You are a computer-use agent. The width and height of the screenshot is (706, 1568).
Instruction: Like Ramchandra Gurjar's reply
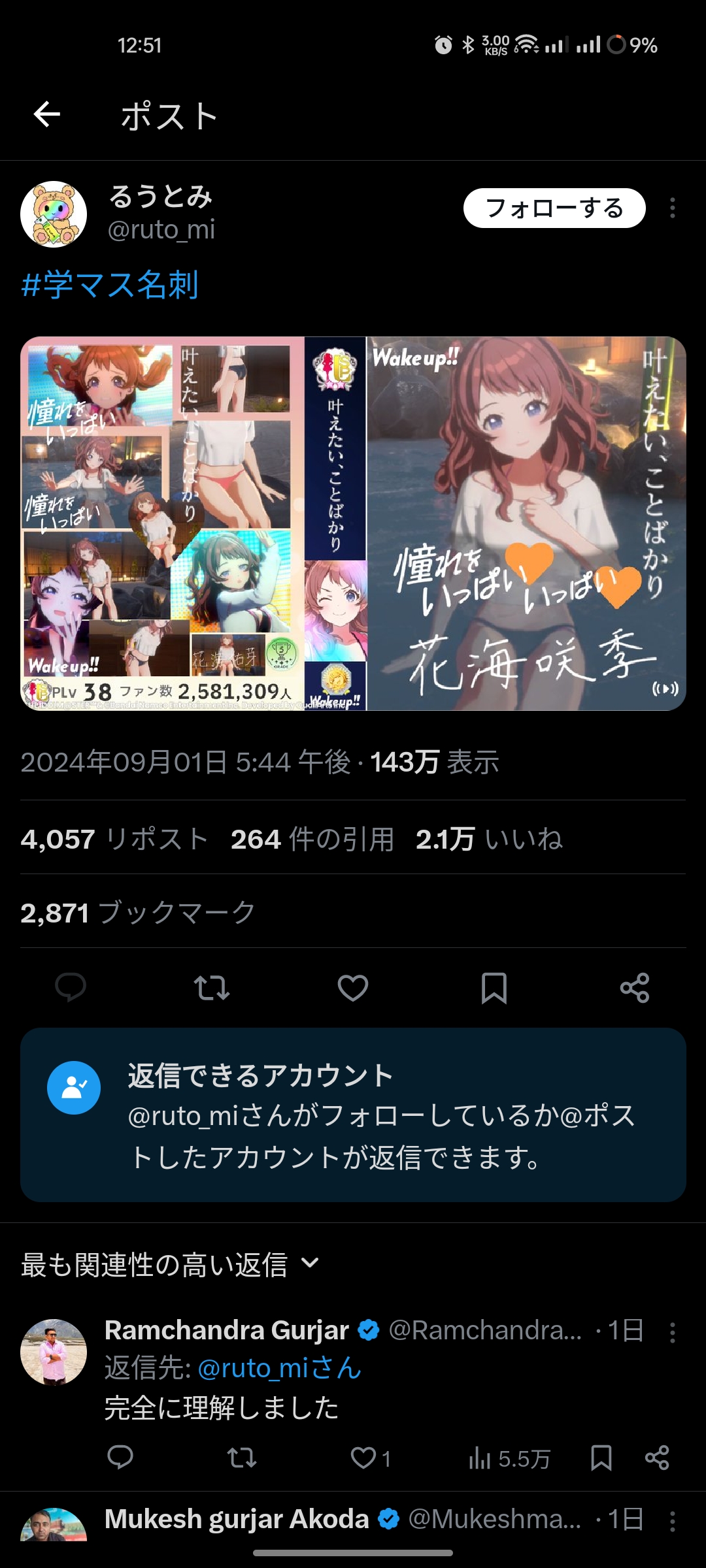tap(363, 1458)
